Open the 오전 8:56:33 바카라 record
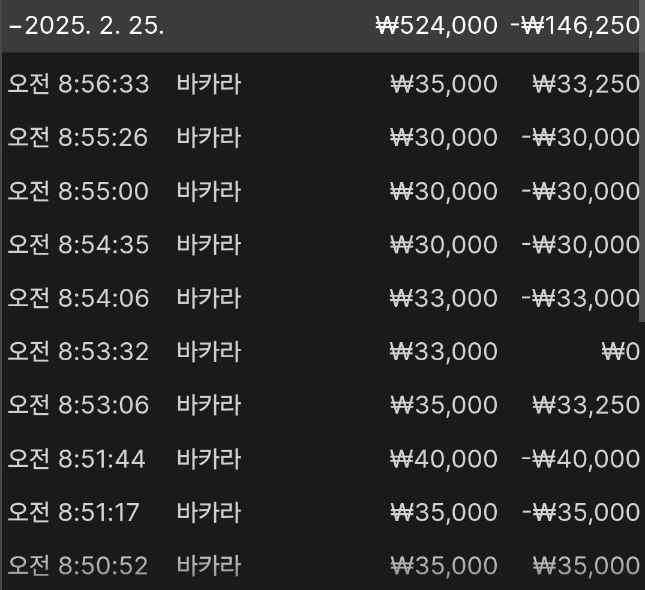 coord(320,84)
